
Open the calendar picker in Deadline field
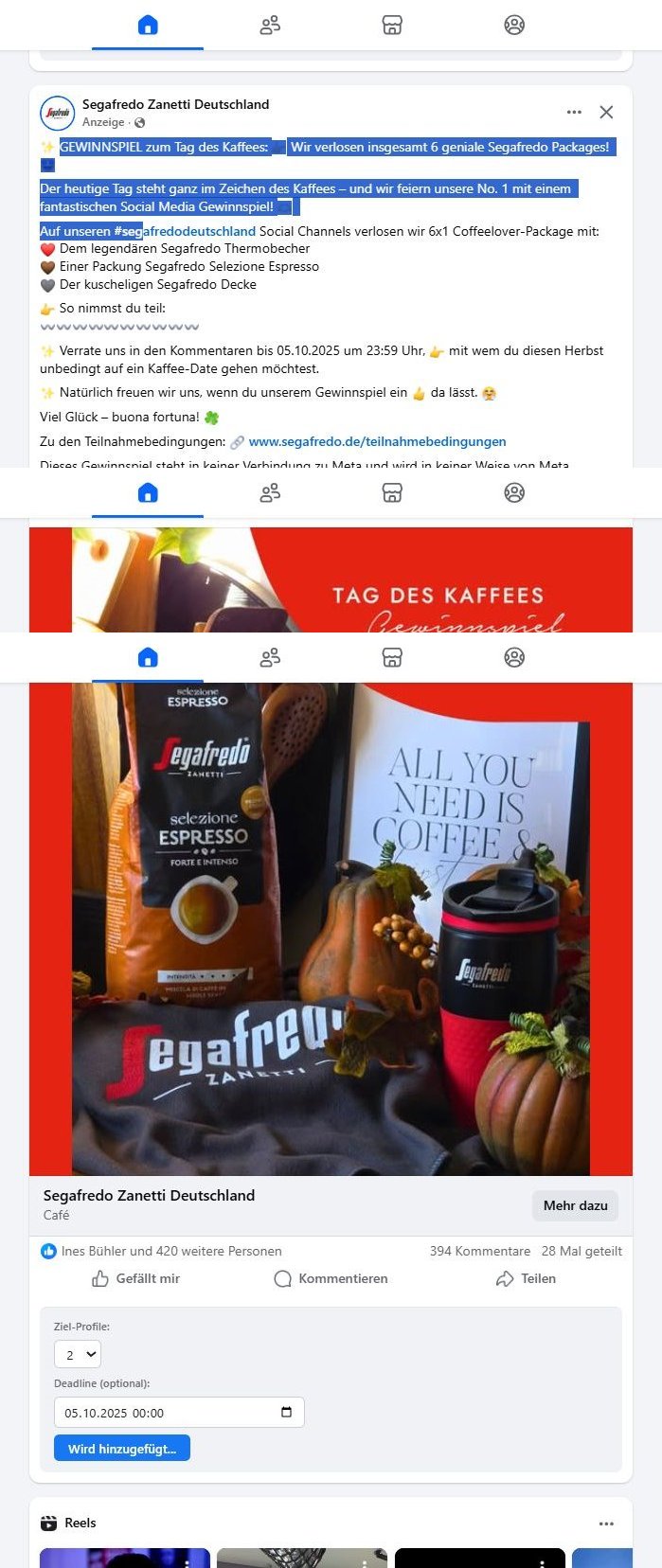pyautogui.click(x=286, y=1412)
